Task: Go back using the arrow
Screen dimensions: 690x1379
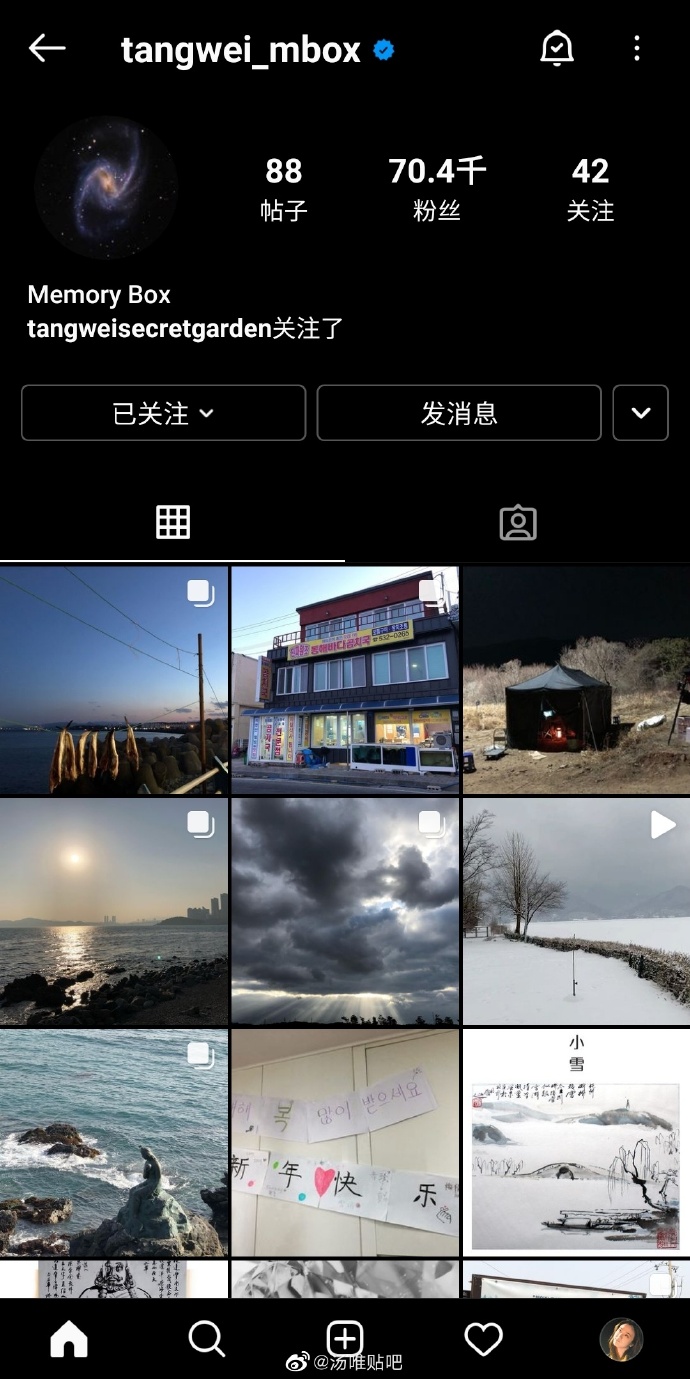Action: tap(46, 47)
